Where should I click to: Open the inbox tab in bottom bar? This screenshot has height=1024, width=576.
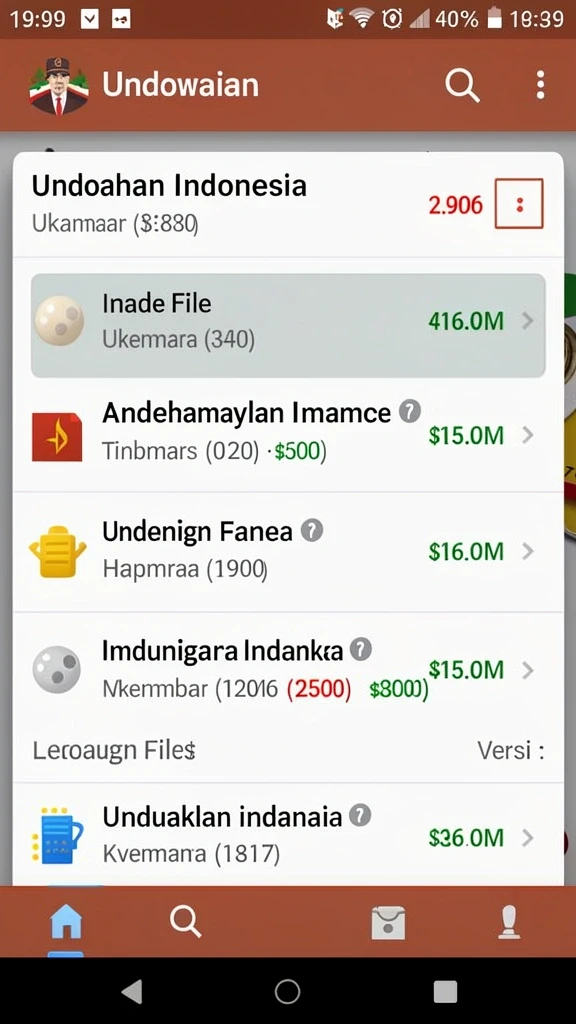(388, 923)
